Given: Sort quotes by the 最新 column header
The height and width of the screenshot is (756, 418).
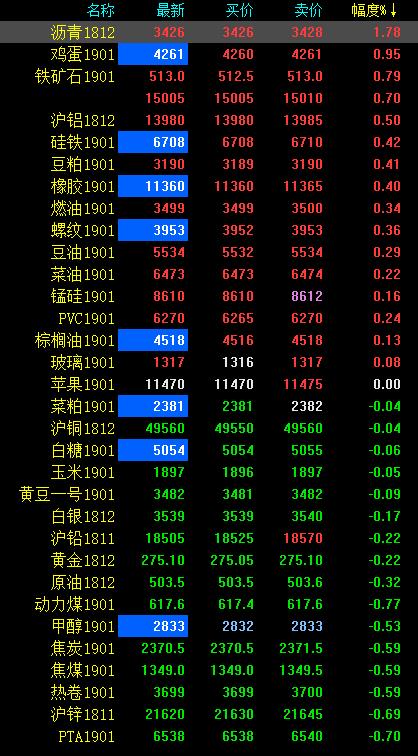Looking at the screenshot, I should pyautogui.click(x=170, y=10).
